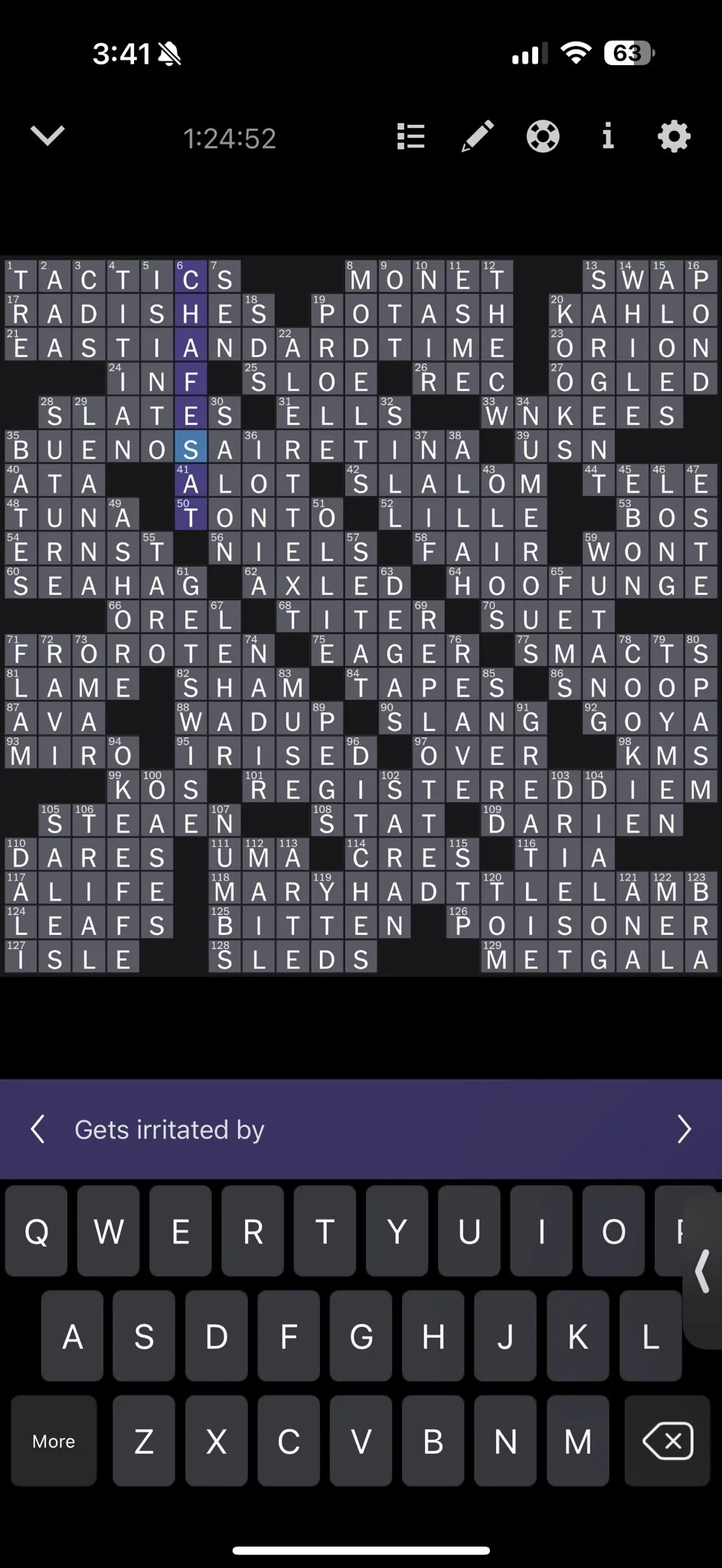Select the grid square numbered 13
This screenshot has width=722, height=1568.
click(x=598, y=279)
